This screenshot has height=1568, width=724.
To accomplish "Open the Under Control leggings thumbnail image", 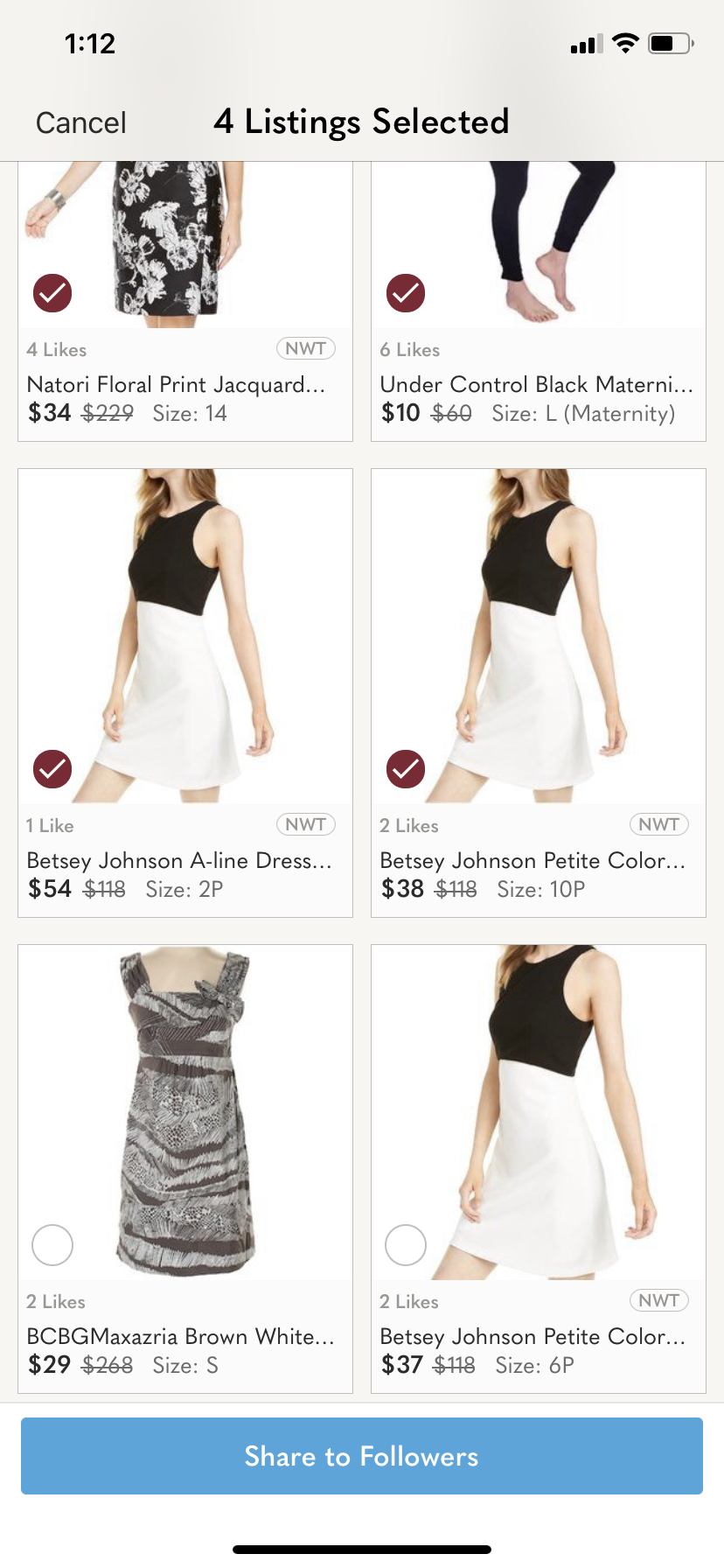I will [x=538, y=245].
